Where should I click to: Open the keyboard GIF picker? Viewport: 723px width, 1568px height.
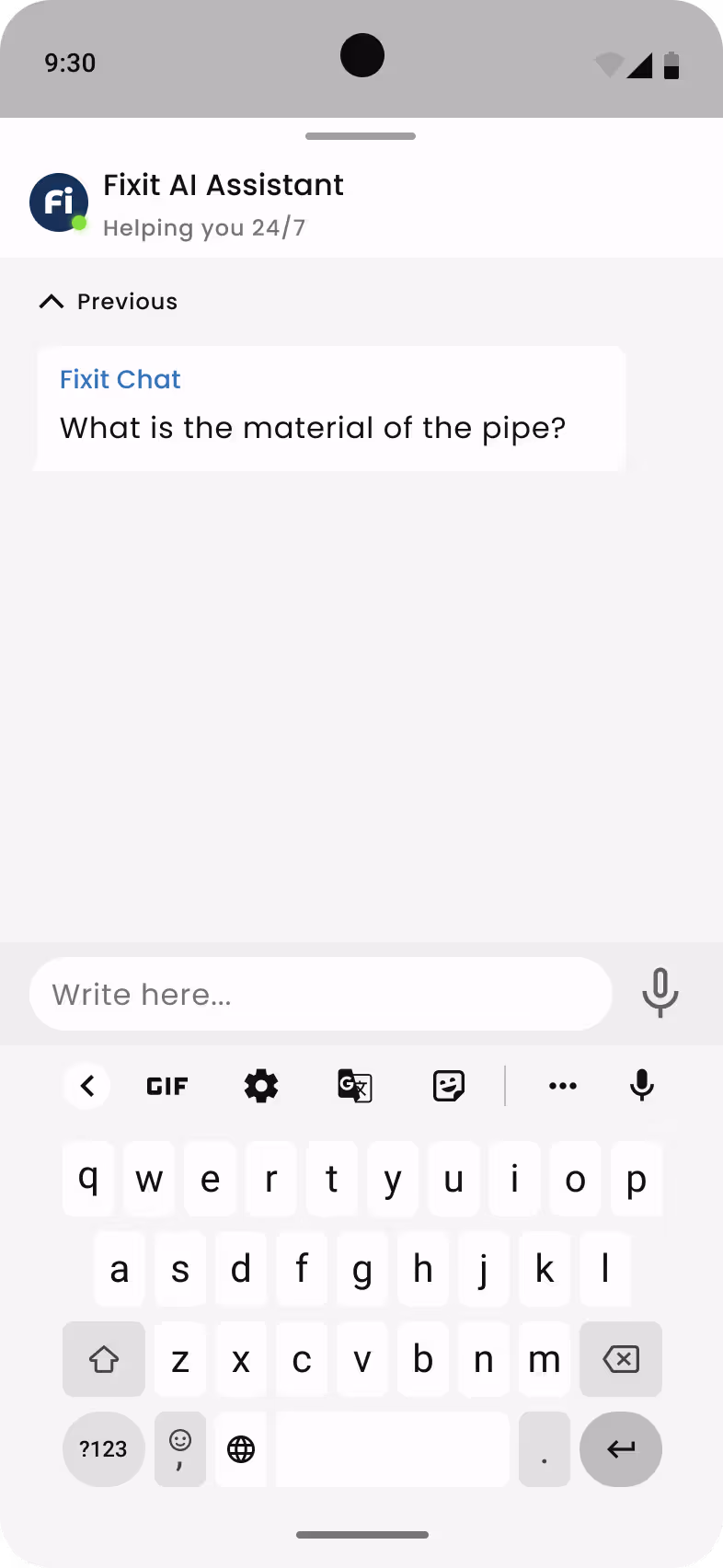pos(167,1086)
